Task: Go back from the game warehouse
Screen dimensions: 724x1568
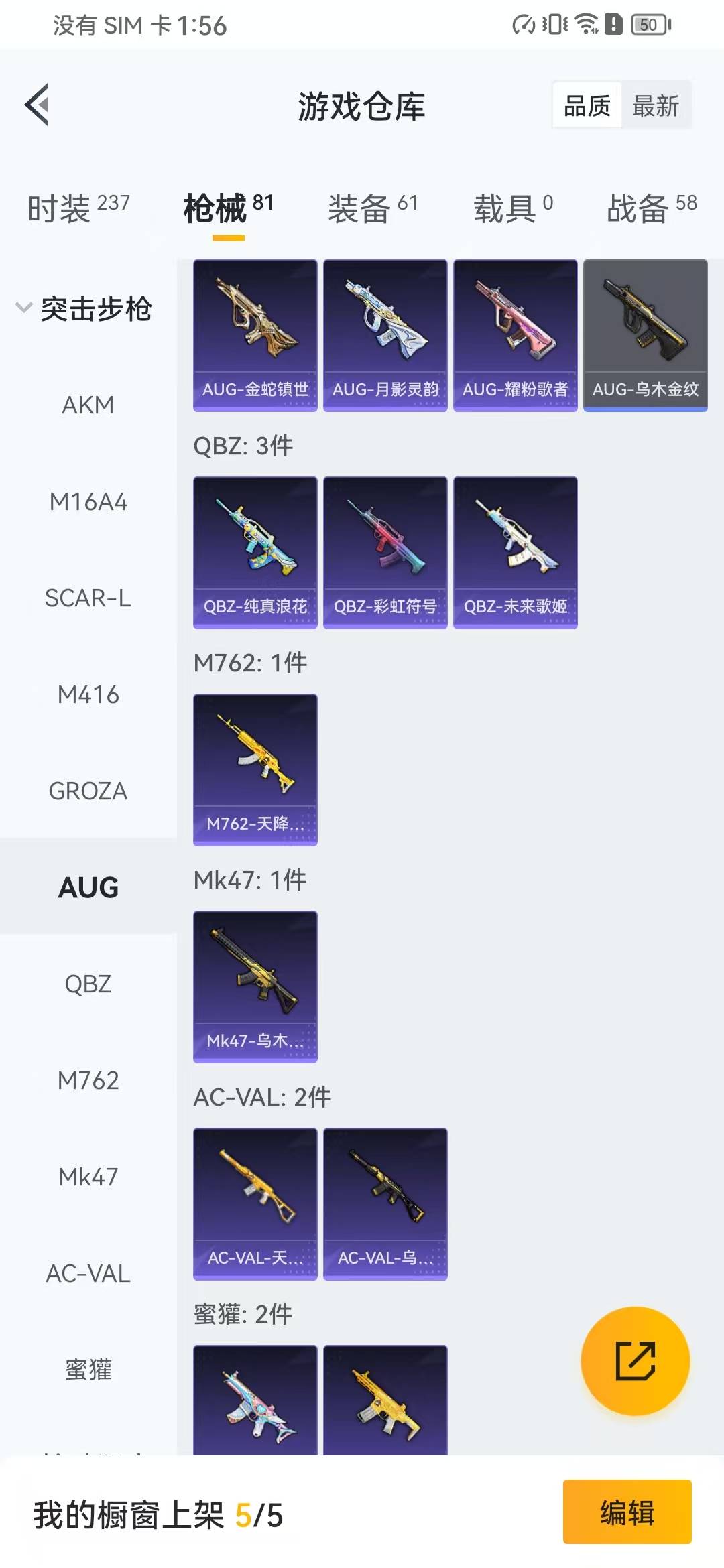Action: (38, 105)
